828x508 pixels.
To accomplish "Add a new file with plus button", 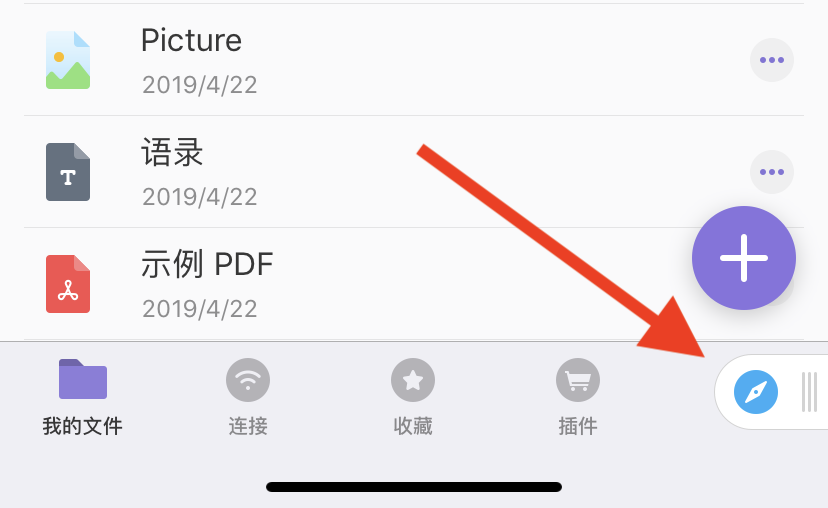I will click(744, 258).
